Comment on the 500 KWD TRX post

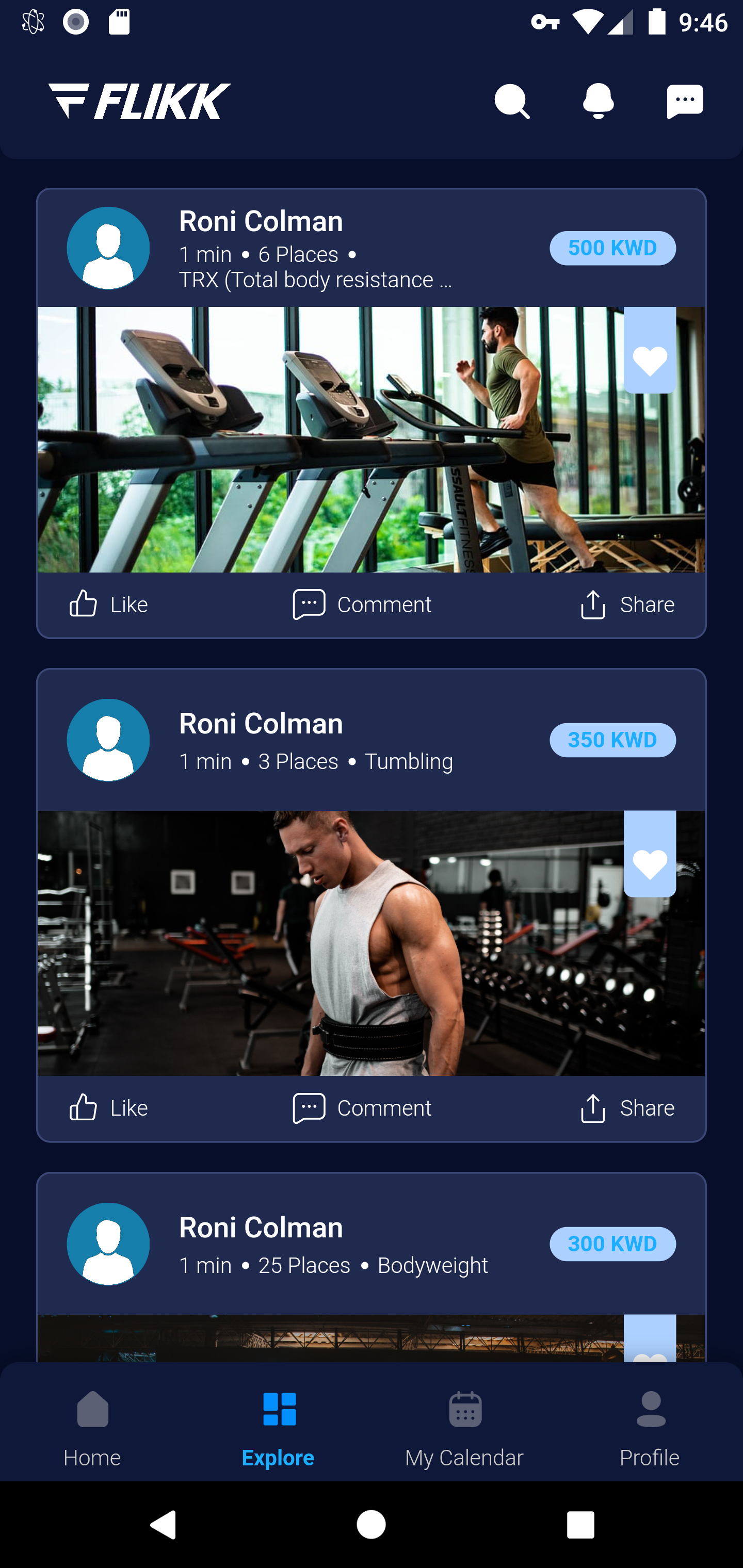click(362, 605)
